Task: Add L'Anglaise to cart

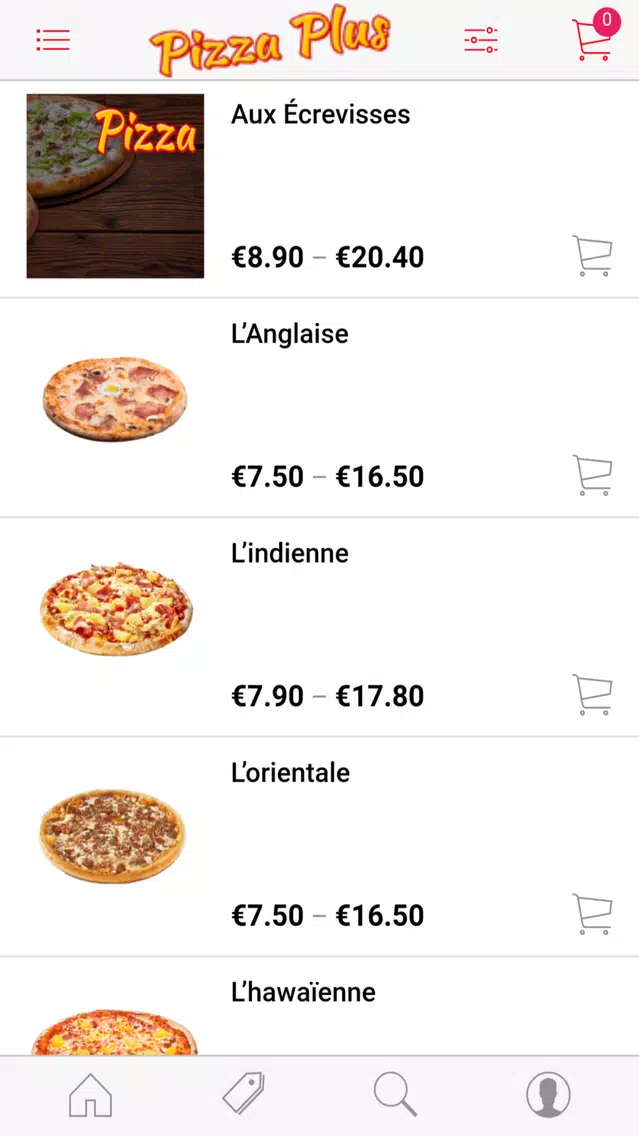Action: (x=593, y=475)
